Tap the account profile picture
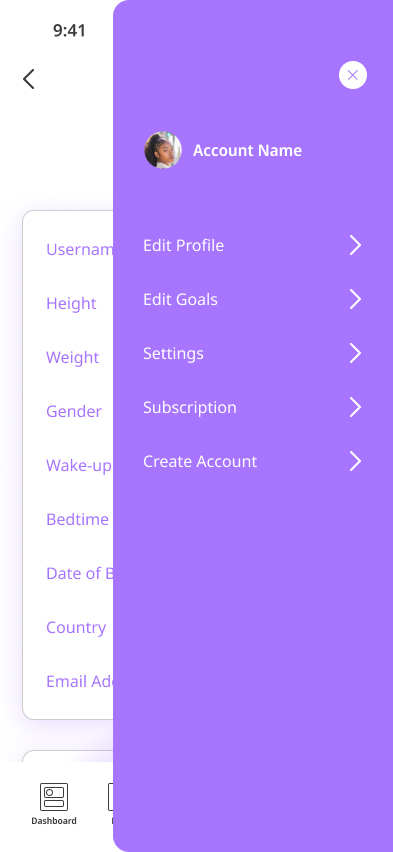Viewport: 393px width, 852px height. 163,150
